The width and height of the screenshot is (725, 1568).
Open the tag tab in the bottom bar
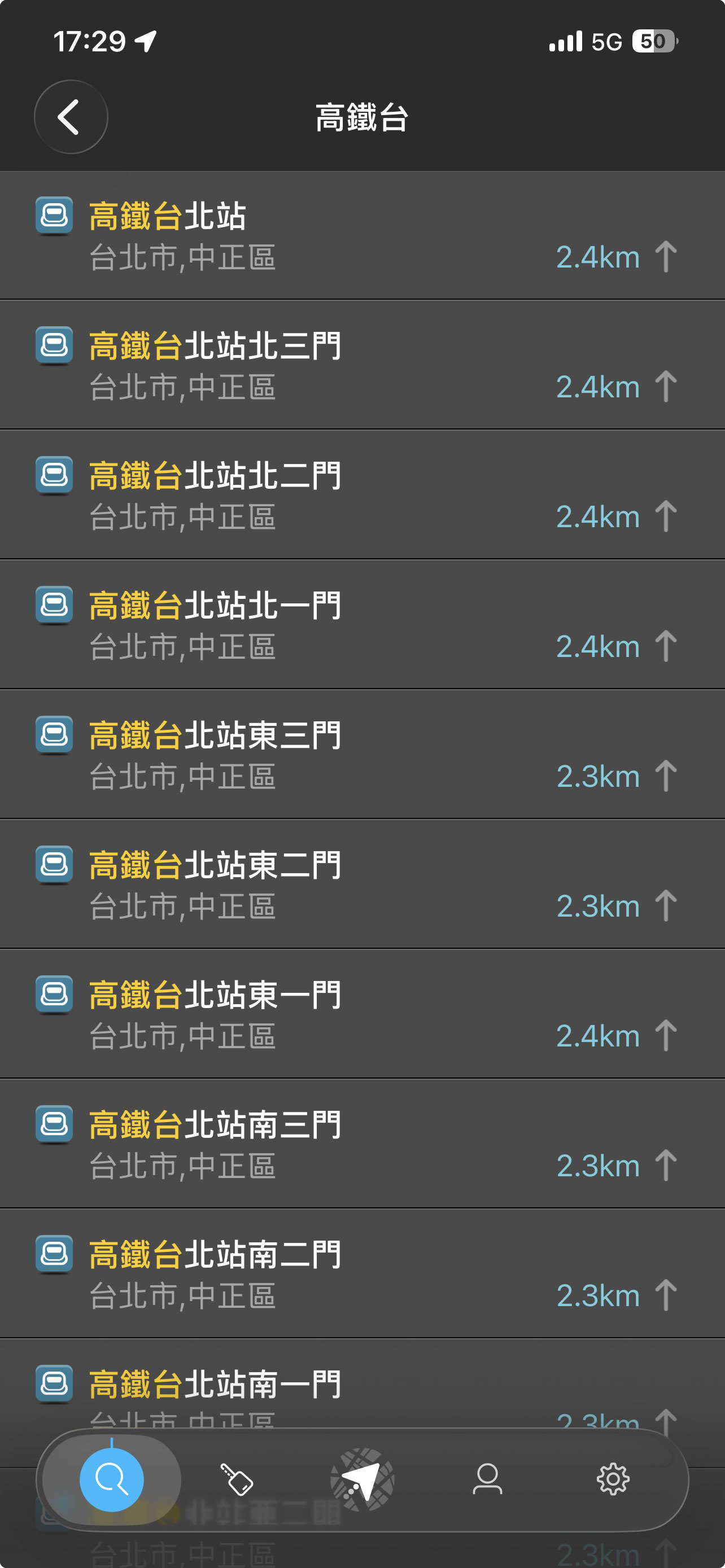click(237, 1479)
